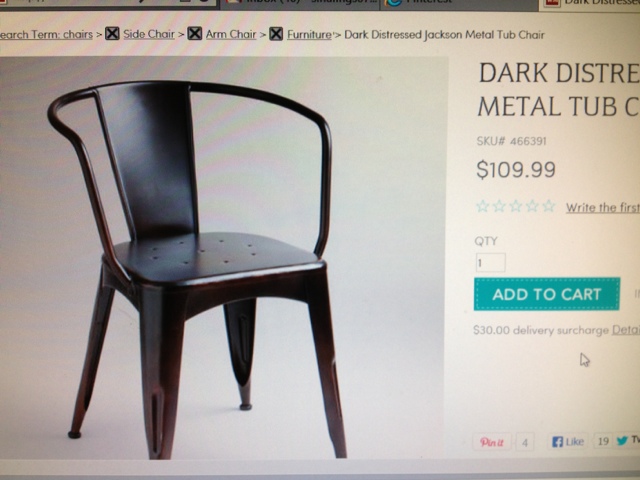Open the Furniture breadcrumb link
Image resolution: width=640 pixels, height=480 pixels.
tap(308, 35)
